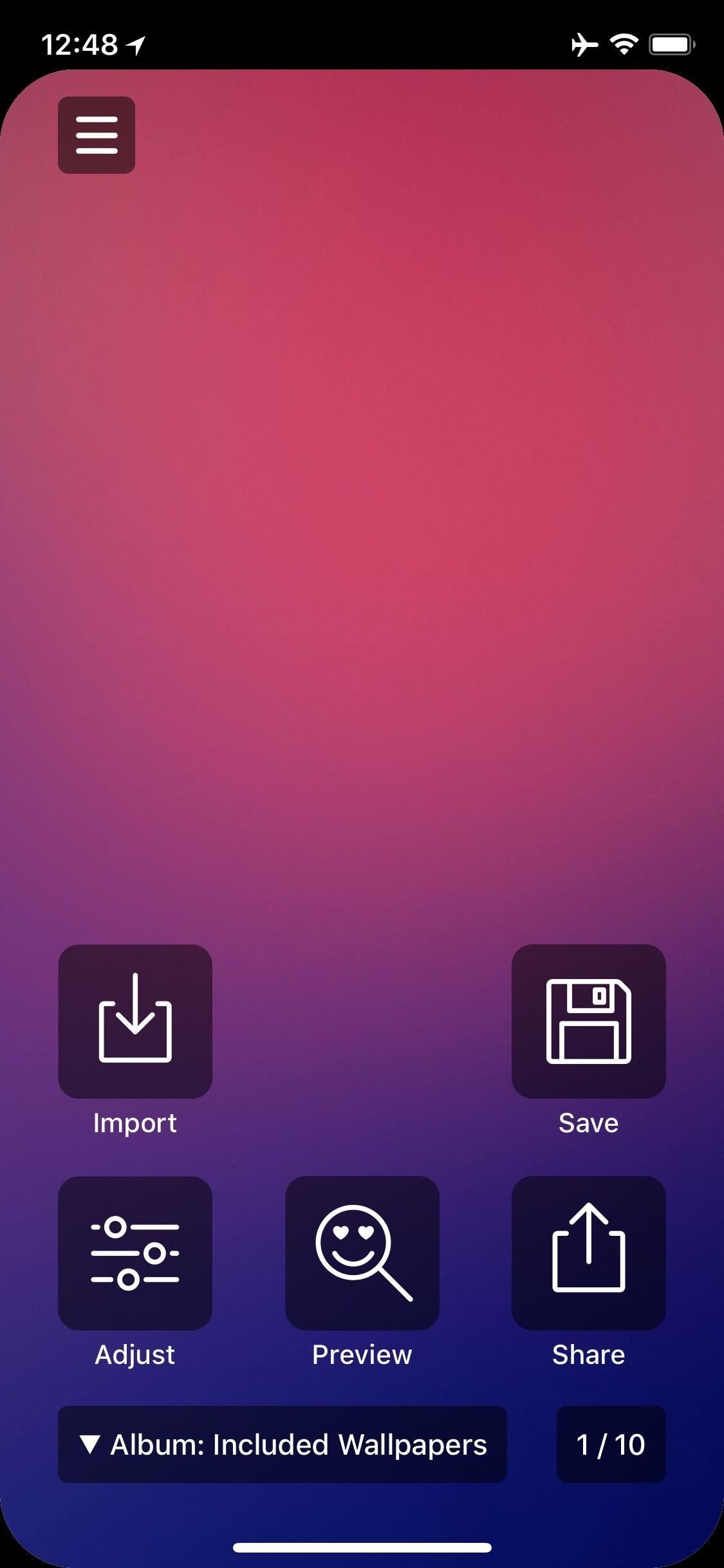This screenshot has height=1568, width=724.
Task: Import a wallpaper image
Action: coord(135,1021)
